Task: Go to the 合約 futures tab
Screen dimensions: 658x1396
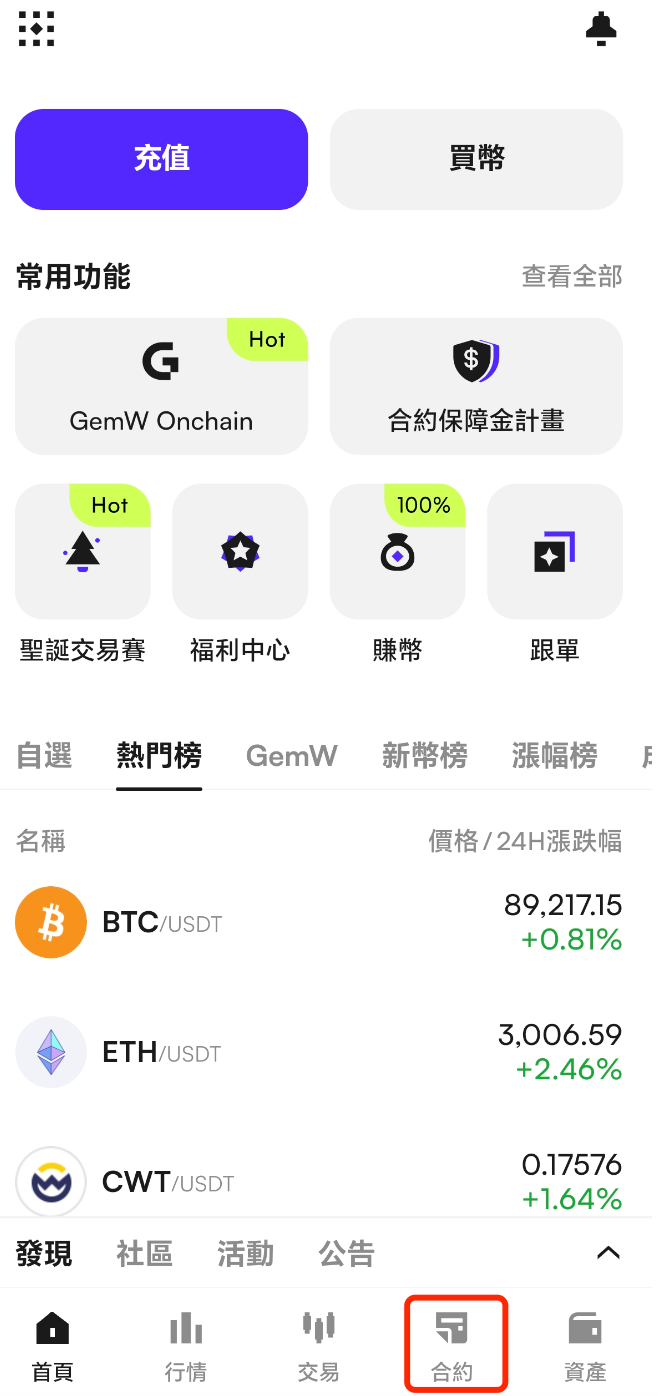Action: pos(452,1346)
